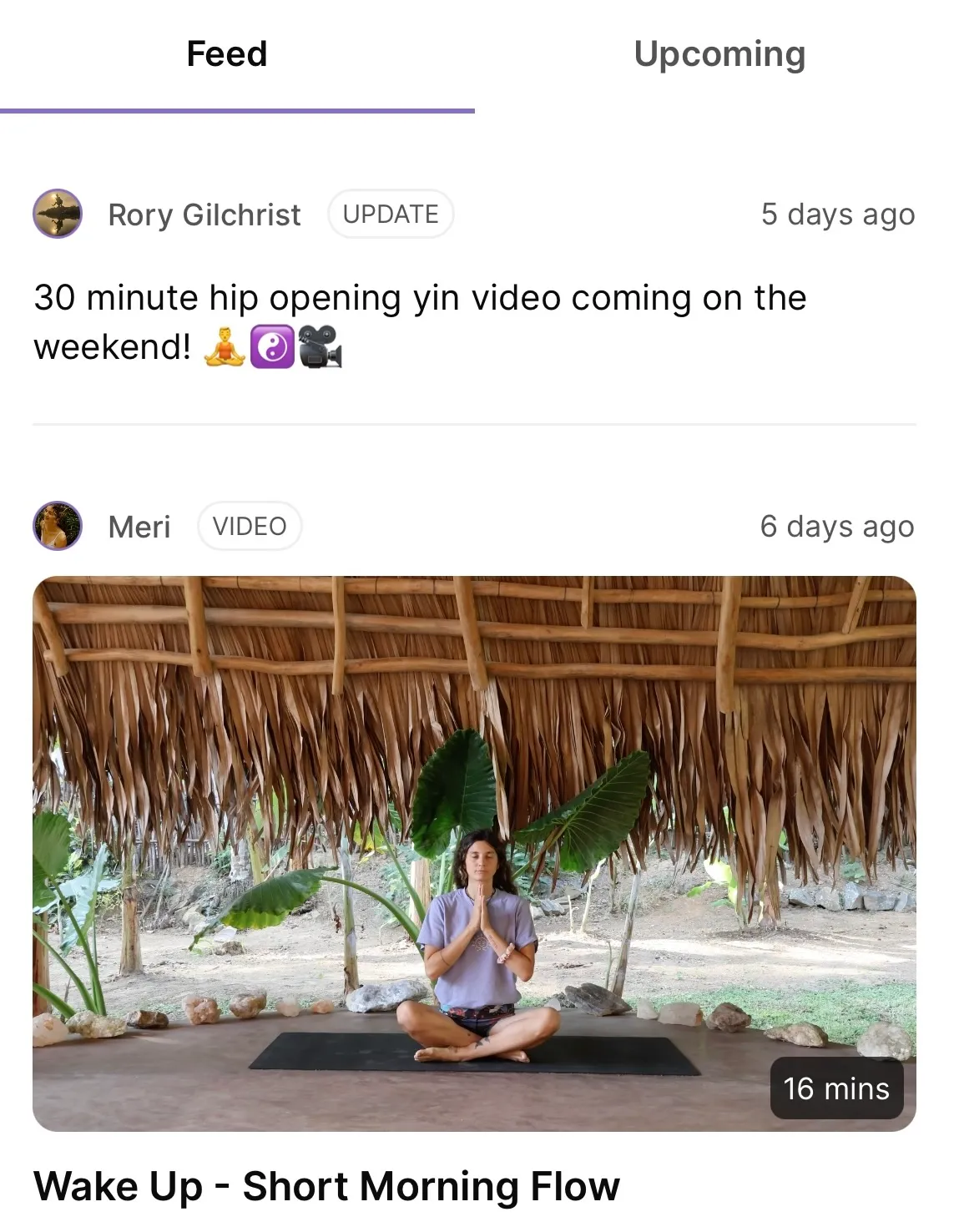
Task: Select the Feed tab
Action: (227, 54)
